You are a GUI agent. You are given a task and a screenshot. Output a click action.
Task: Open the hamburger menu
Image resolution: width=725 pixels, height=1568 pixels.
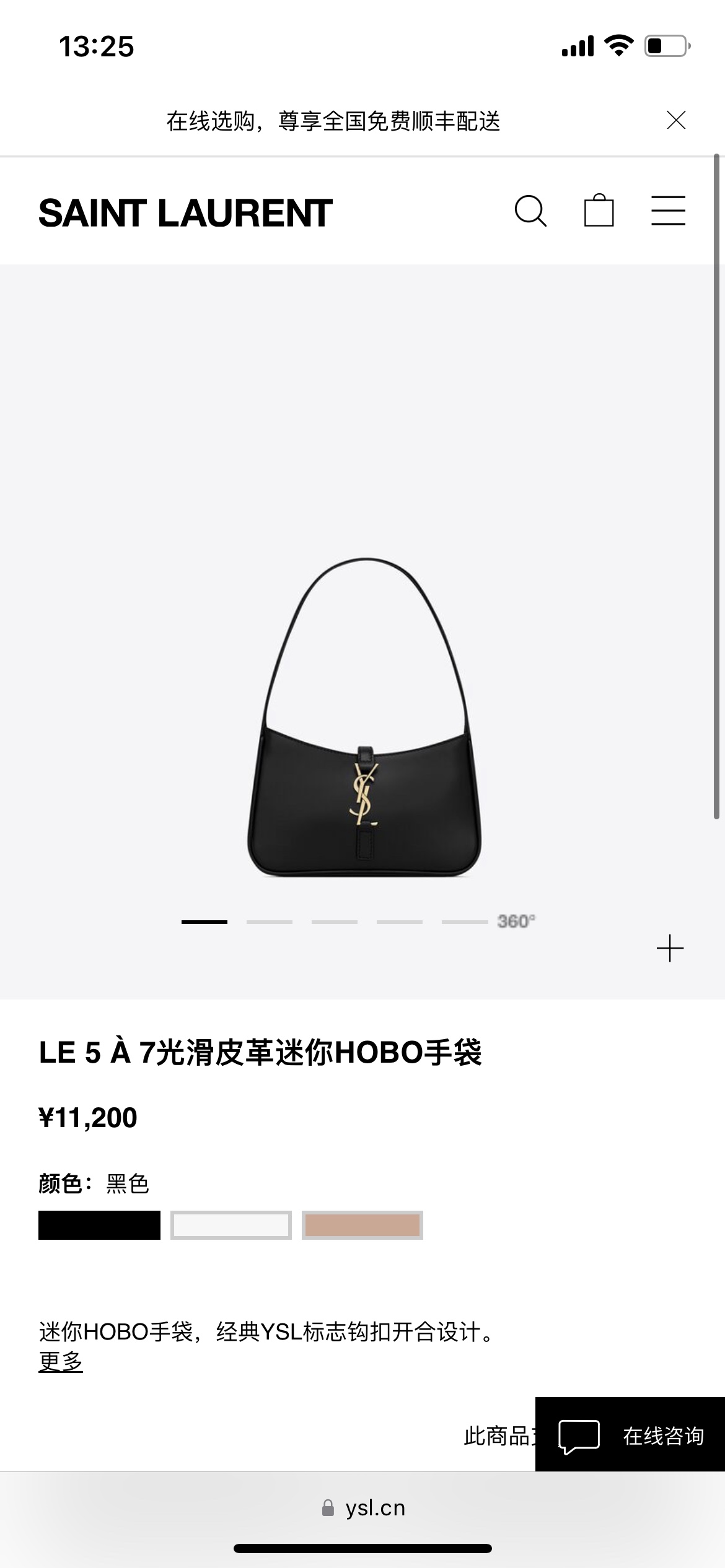click(x=668, y=211)
